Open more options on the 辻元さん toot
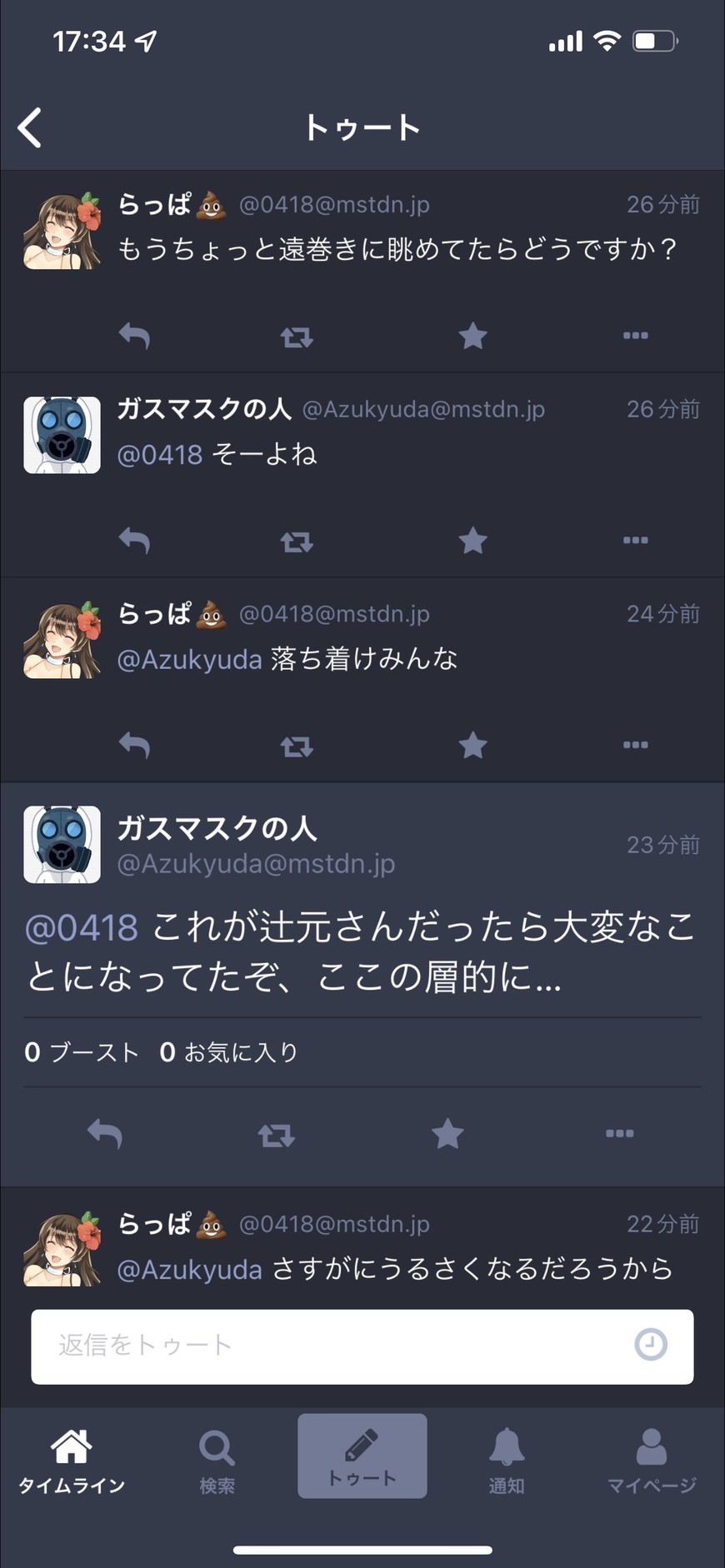The height and width of the screenshot is (1568, 725). (x=619, y=1134)
